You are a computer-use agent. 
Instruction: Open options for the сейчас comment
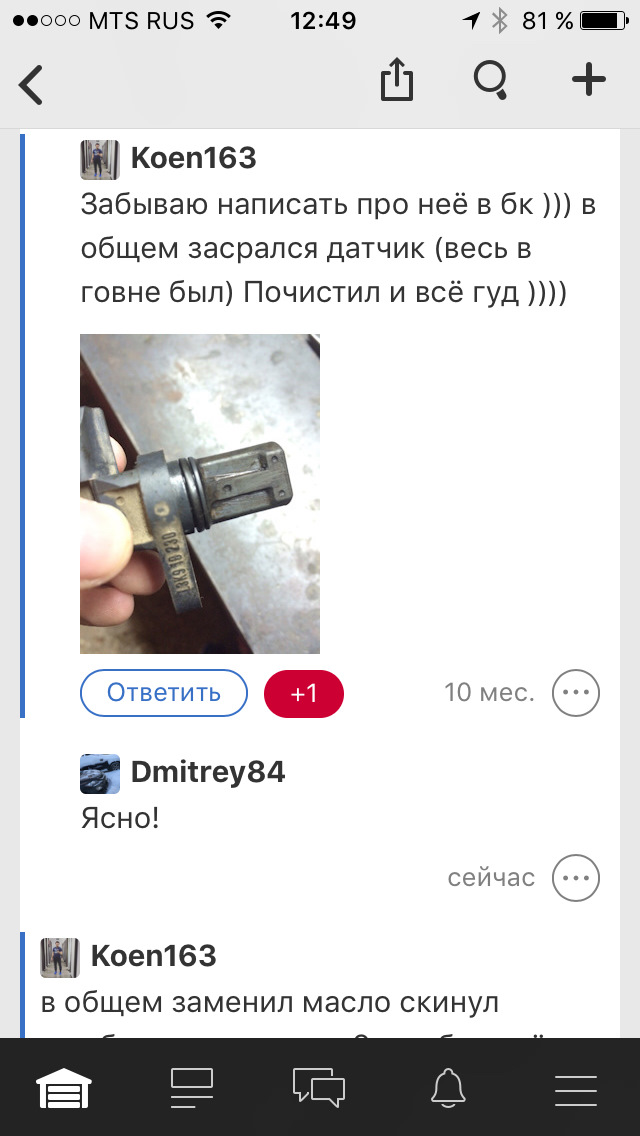click(x=575, y=878)
